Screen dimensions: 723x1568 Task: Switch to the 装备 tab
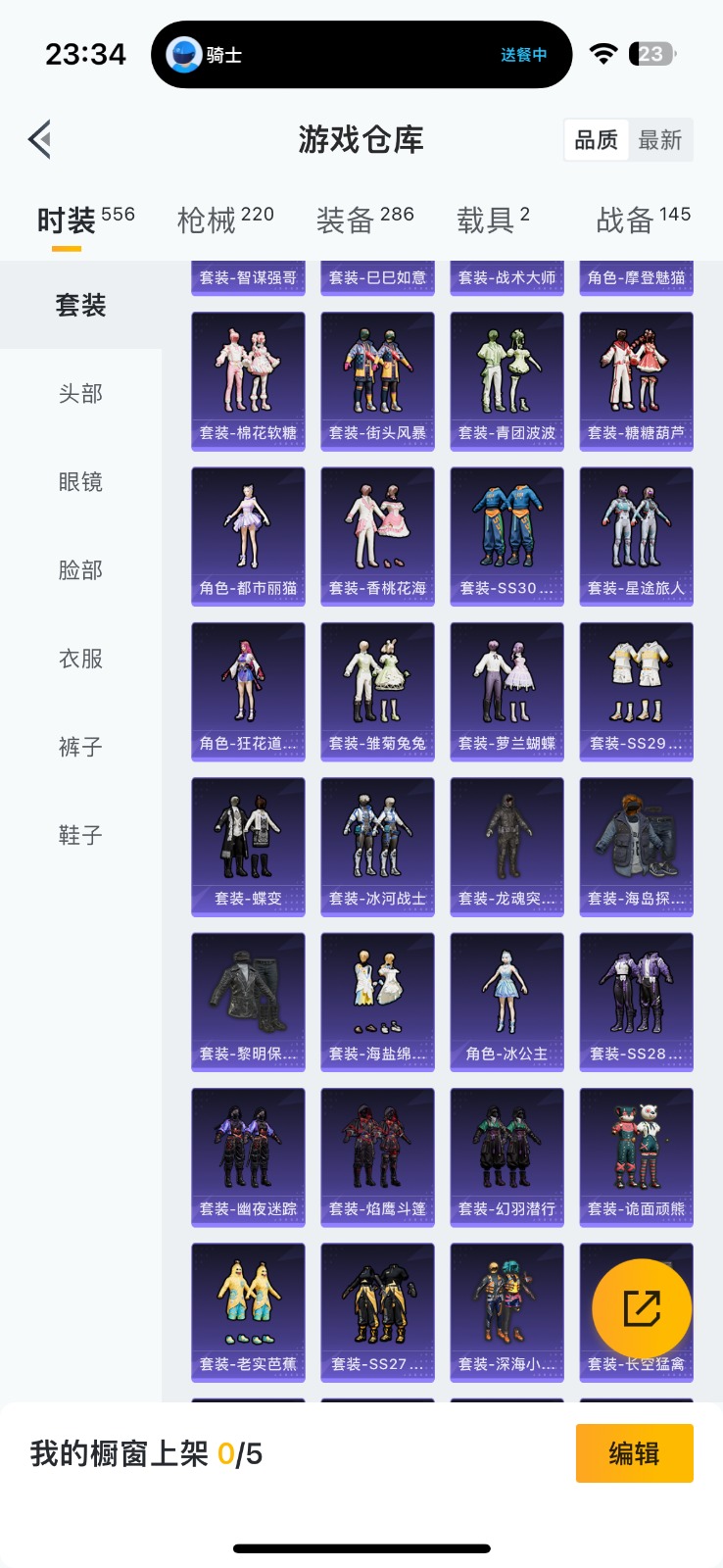(364, 220)
